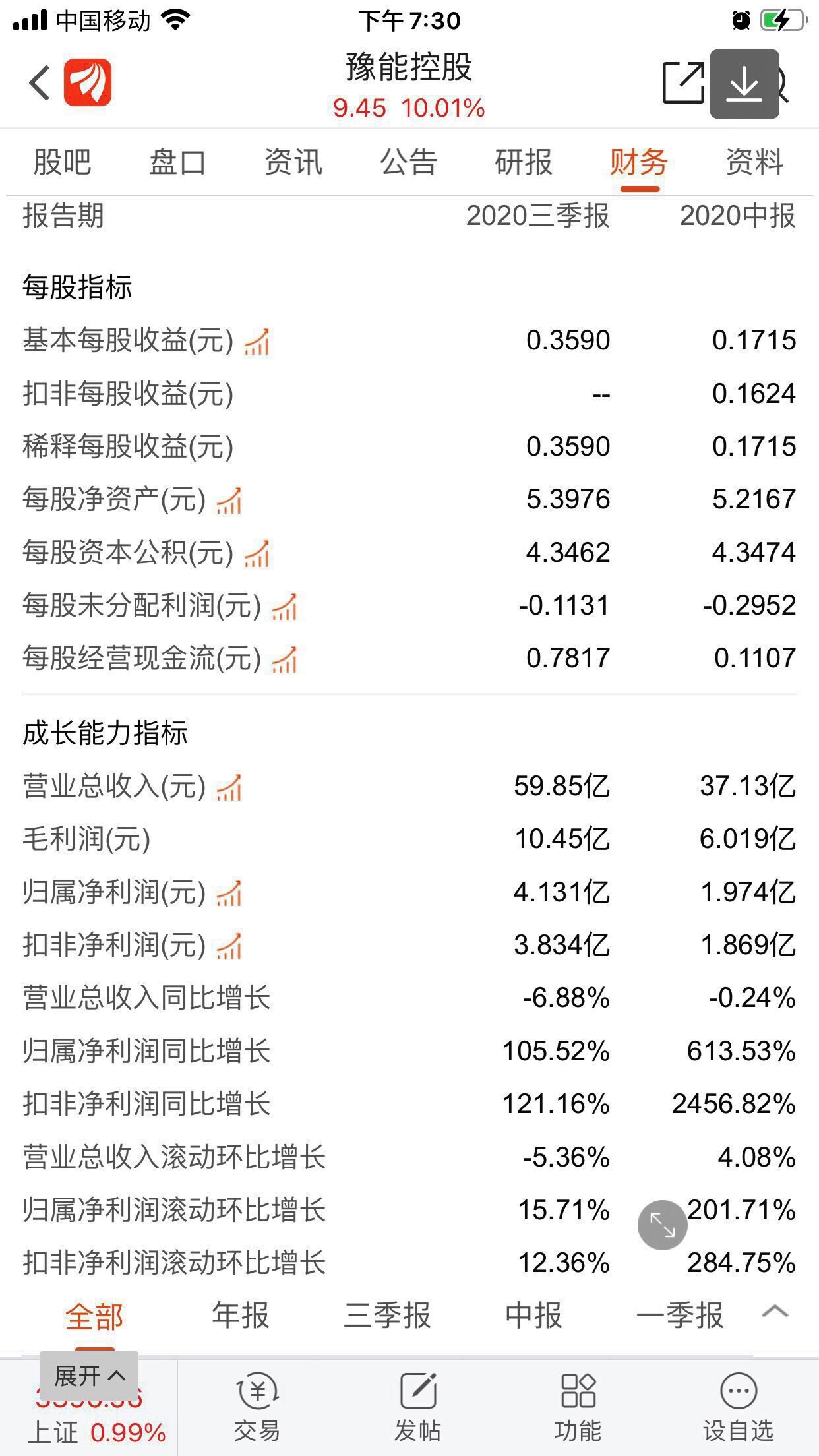The height and width of the screenshot is (1456, 819).
Task: Open the 盘口 tab
Action: click(178, 162)
